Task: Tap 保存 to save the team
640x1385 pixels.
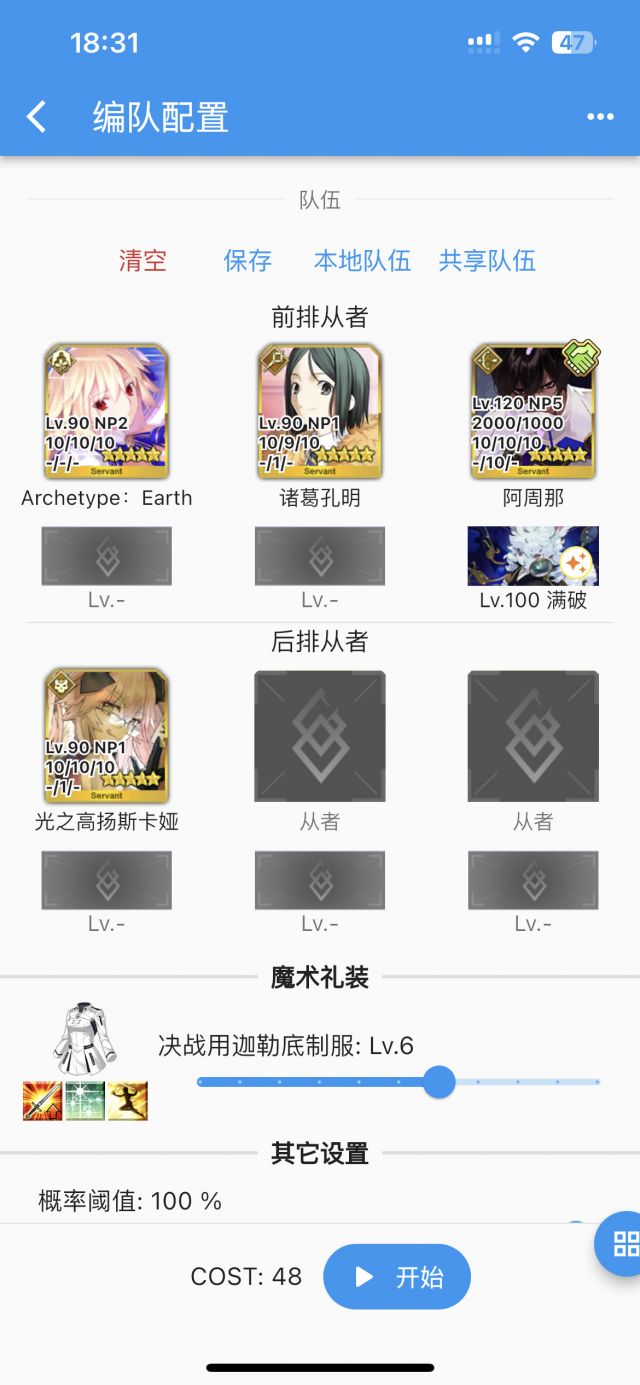Action: [247, 261]
